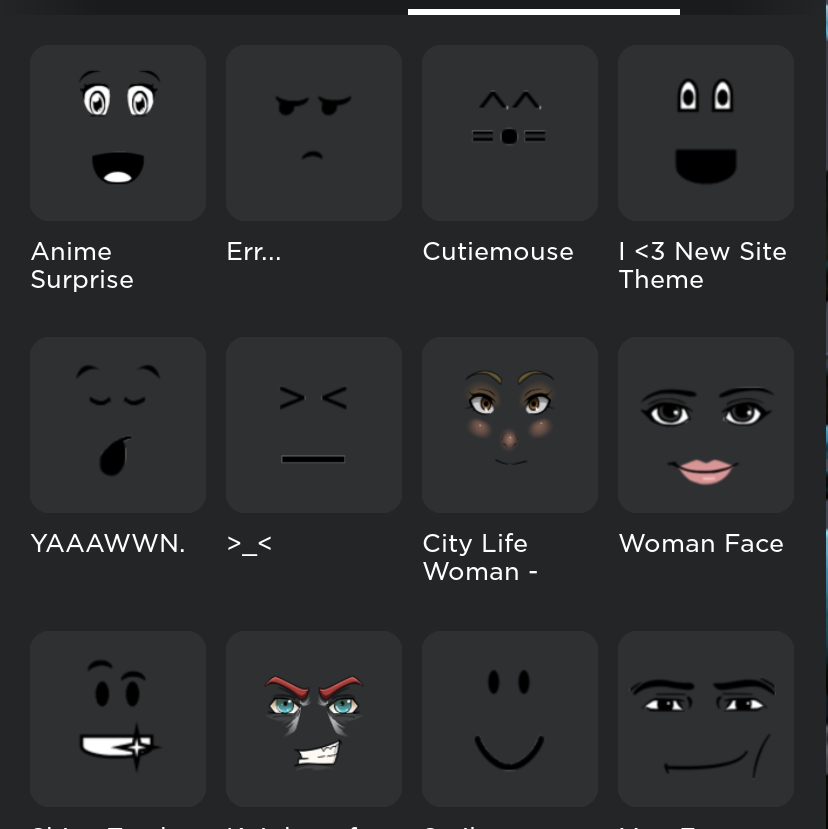Screen dimensions: 828x829
Task: Pick the Cutiemouse face
Action: (510, 132)
